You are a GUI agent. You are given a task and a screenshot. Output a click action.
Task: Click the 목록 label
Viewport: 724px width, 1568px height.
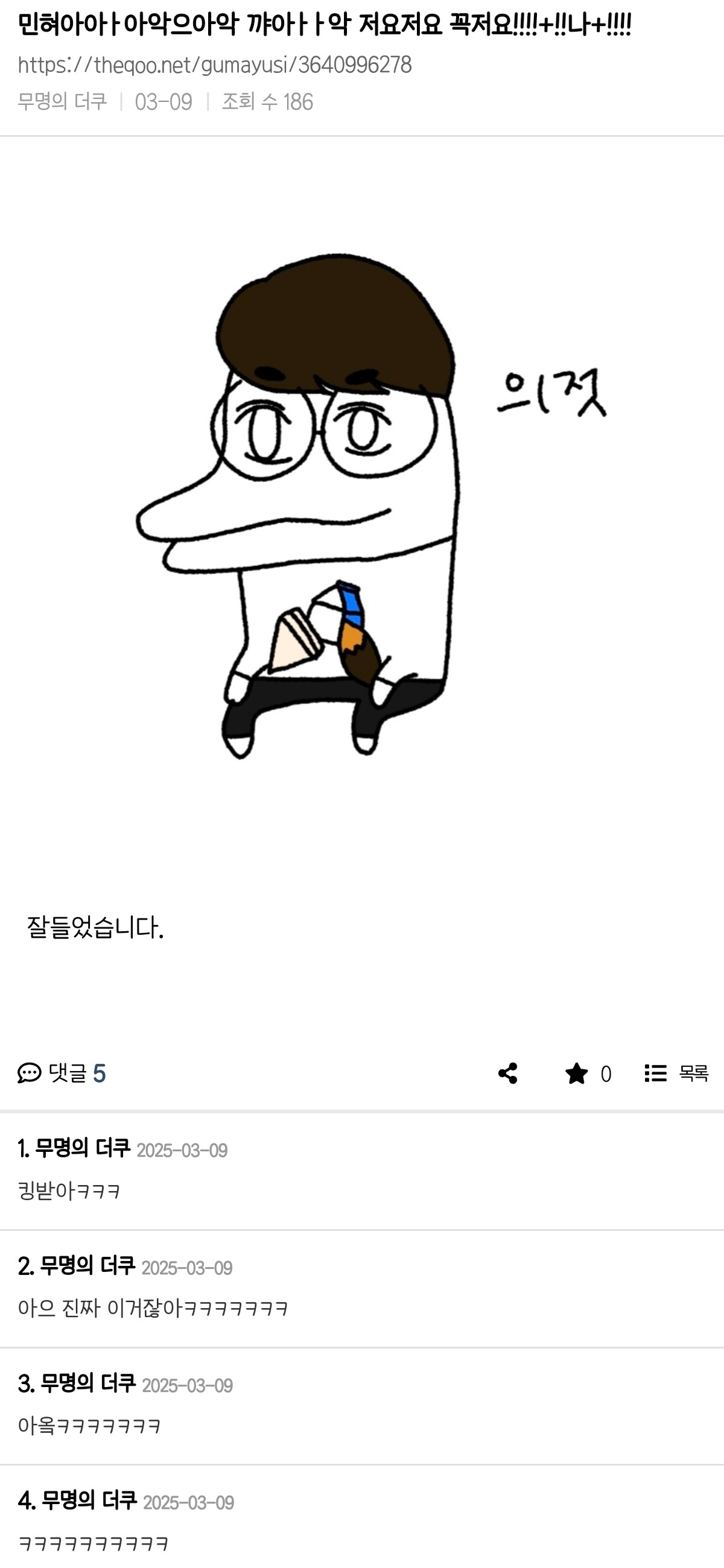(x=694, y=1073)
